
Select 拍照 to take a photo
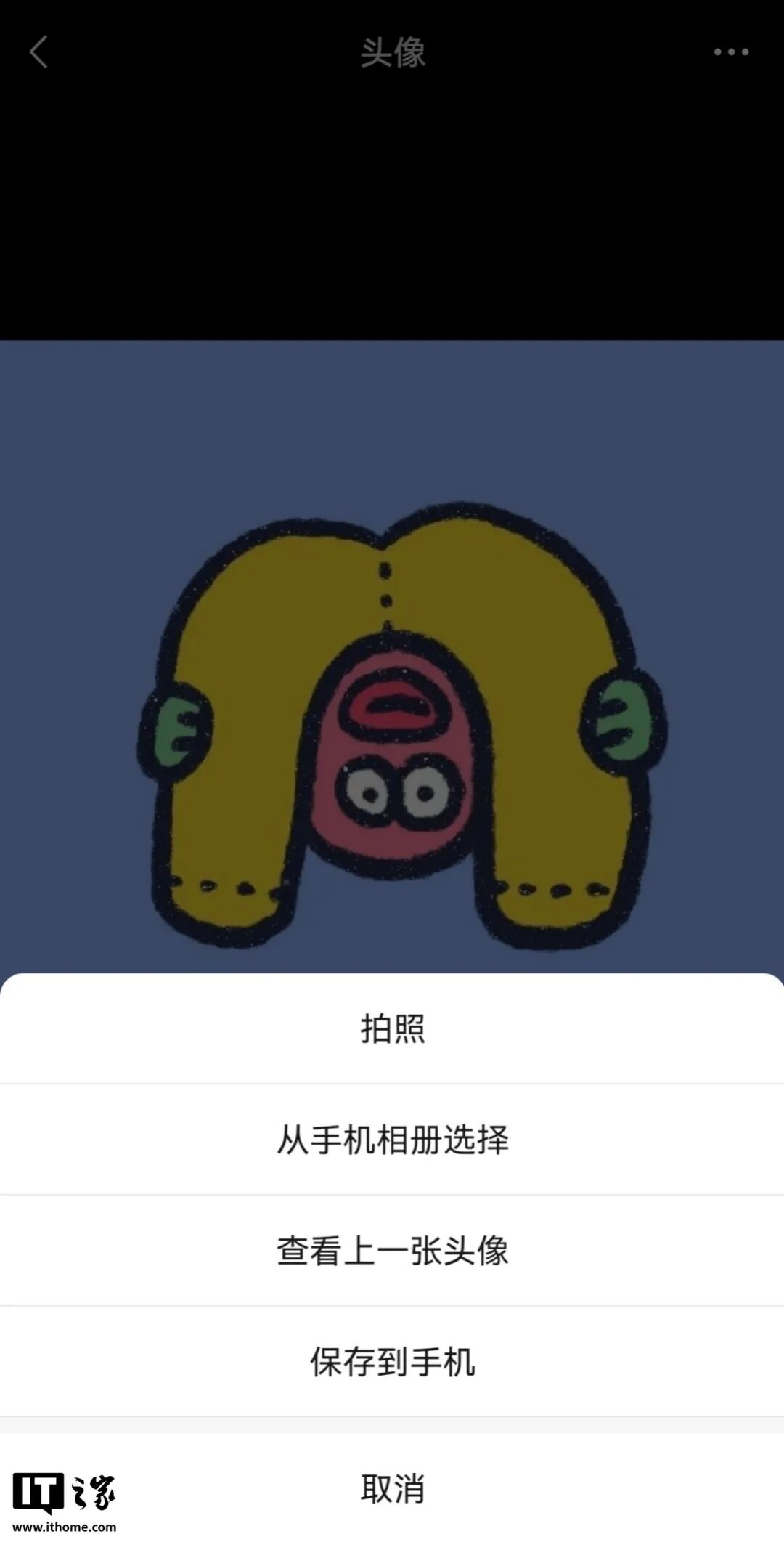tap(392, 1028)
